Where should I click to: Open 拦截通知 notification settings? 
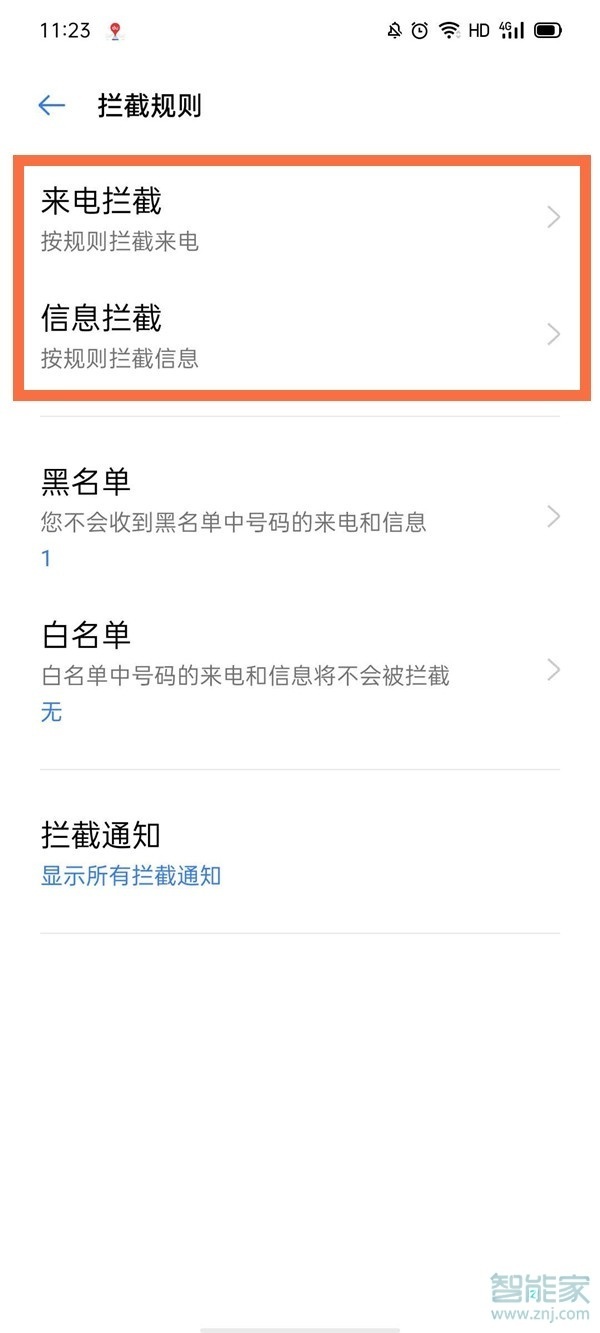300,853
